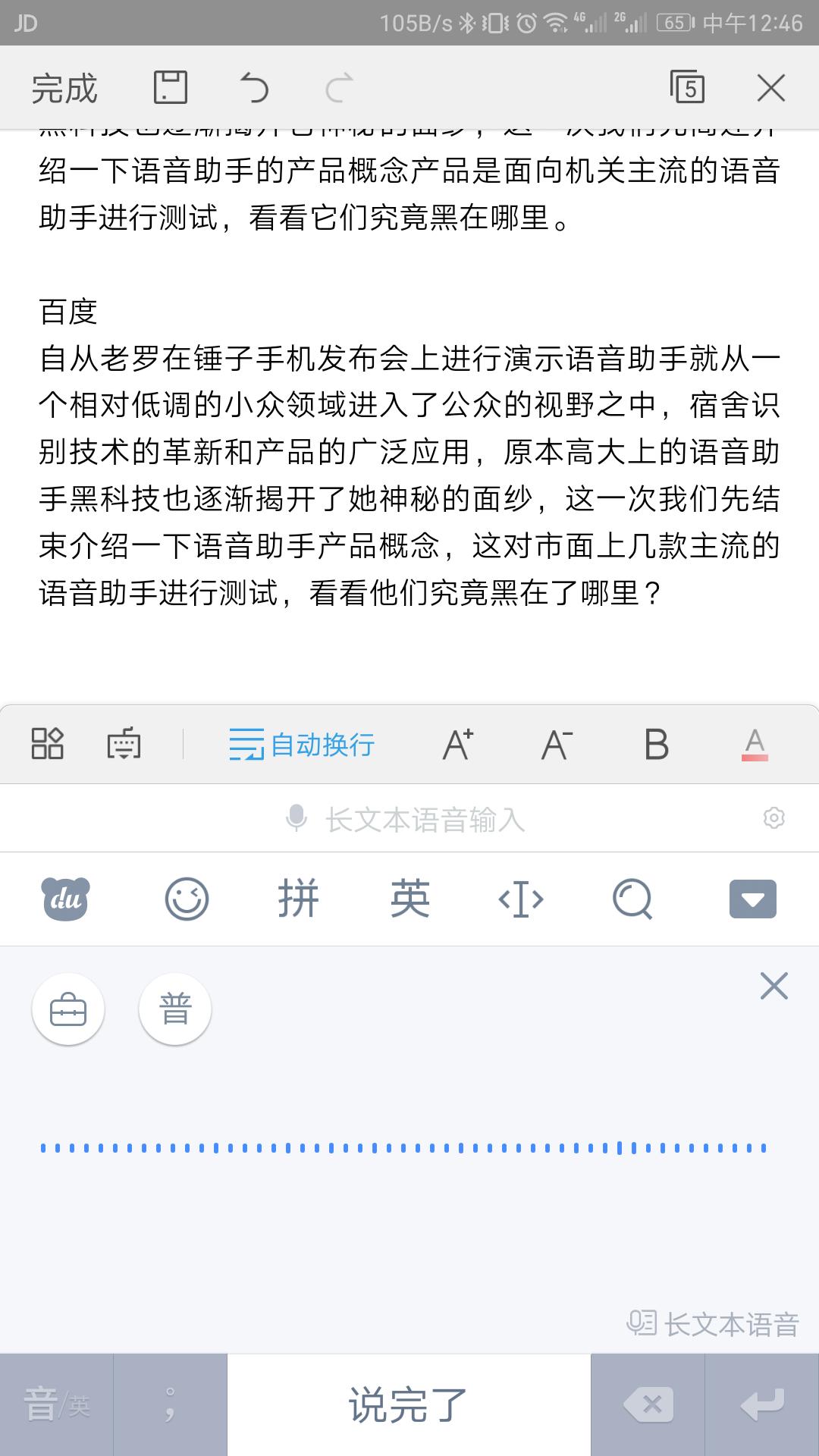Viewport: 819px width, 1456px height.
Task: Save the document
Action: 170,87
